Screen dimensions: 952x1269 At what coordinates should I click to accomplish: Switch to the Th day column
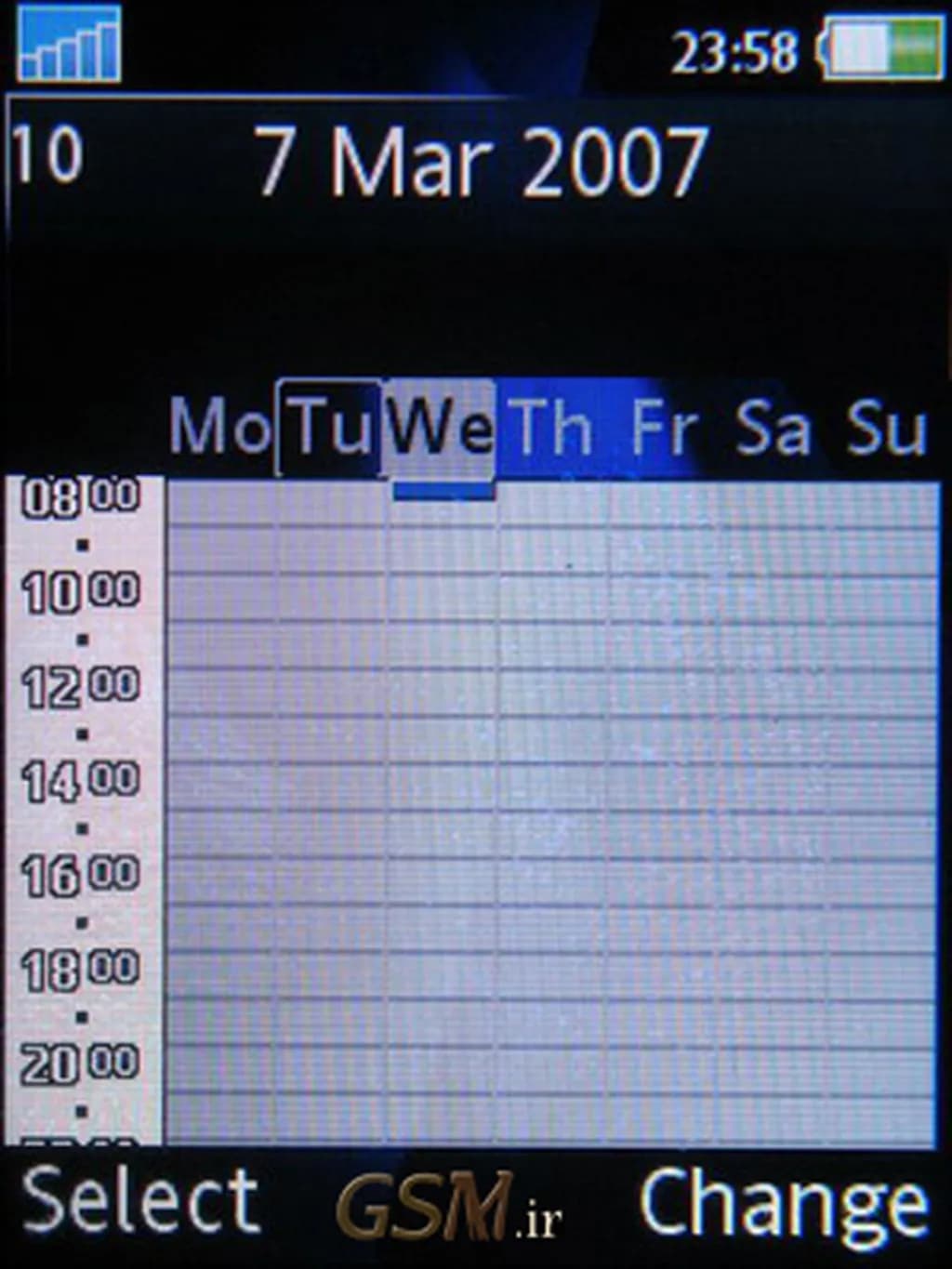(552, 428)
